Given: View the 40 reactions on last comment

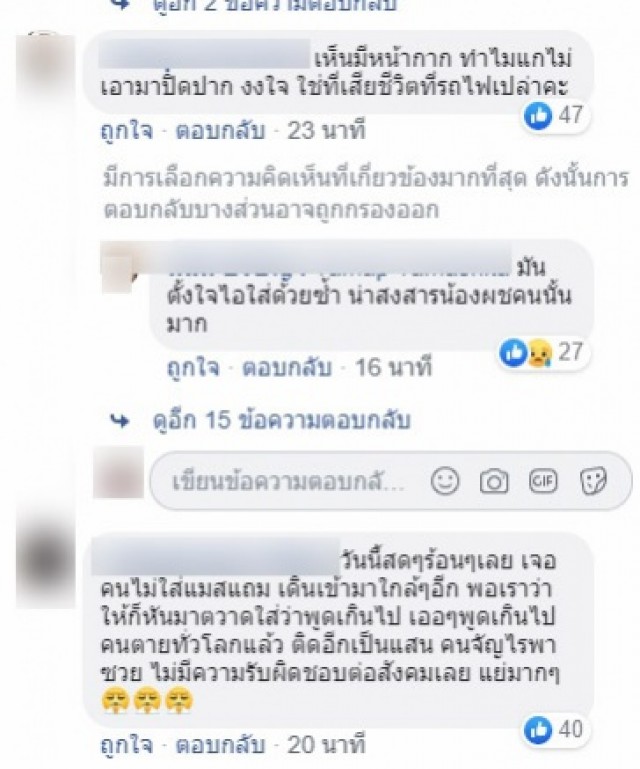Looking at the screenshot, I should point(556,729).
